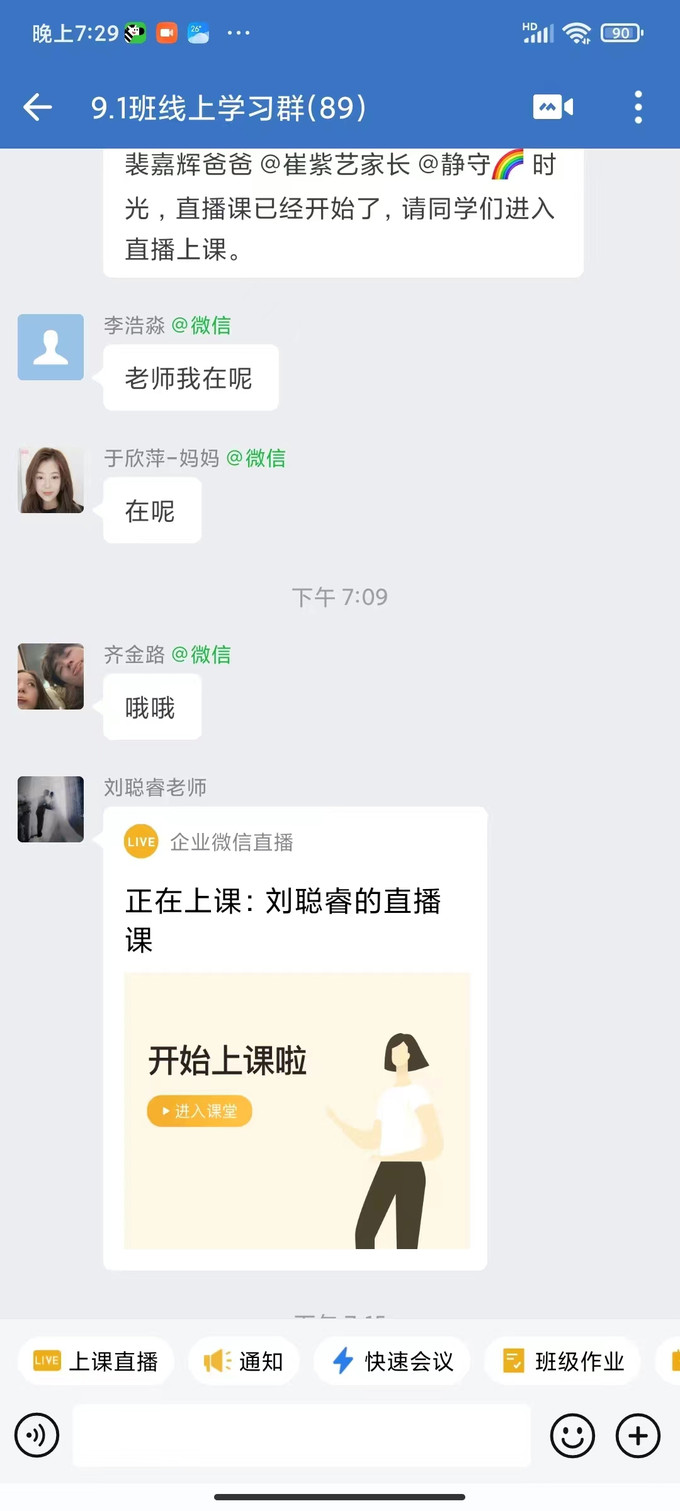Tap the 上课直播 shortcut chip
The width and height of the screenshot is (680, 1511).
[96, 1361]
